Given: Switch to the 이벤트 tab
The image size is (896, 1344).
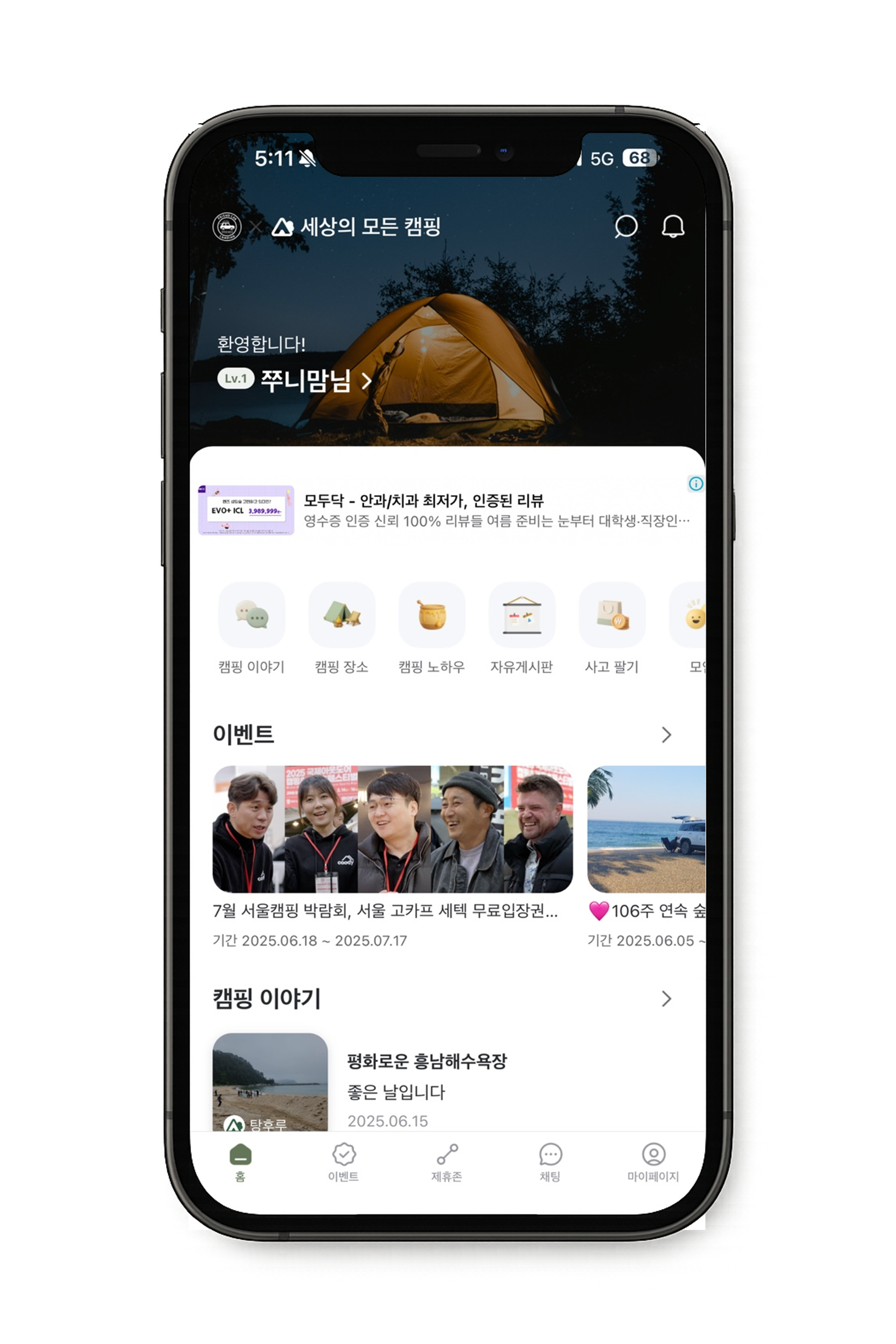Looking at the screenshot, I should click(343, 1162).
